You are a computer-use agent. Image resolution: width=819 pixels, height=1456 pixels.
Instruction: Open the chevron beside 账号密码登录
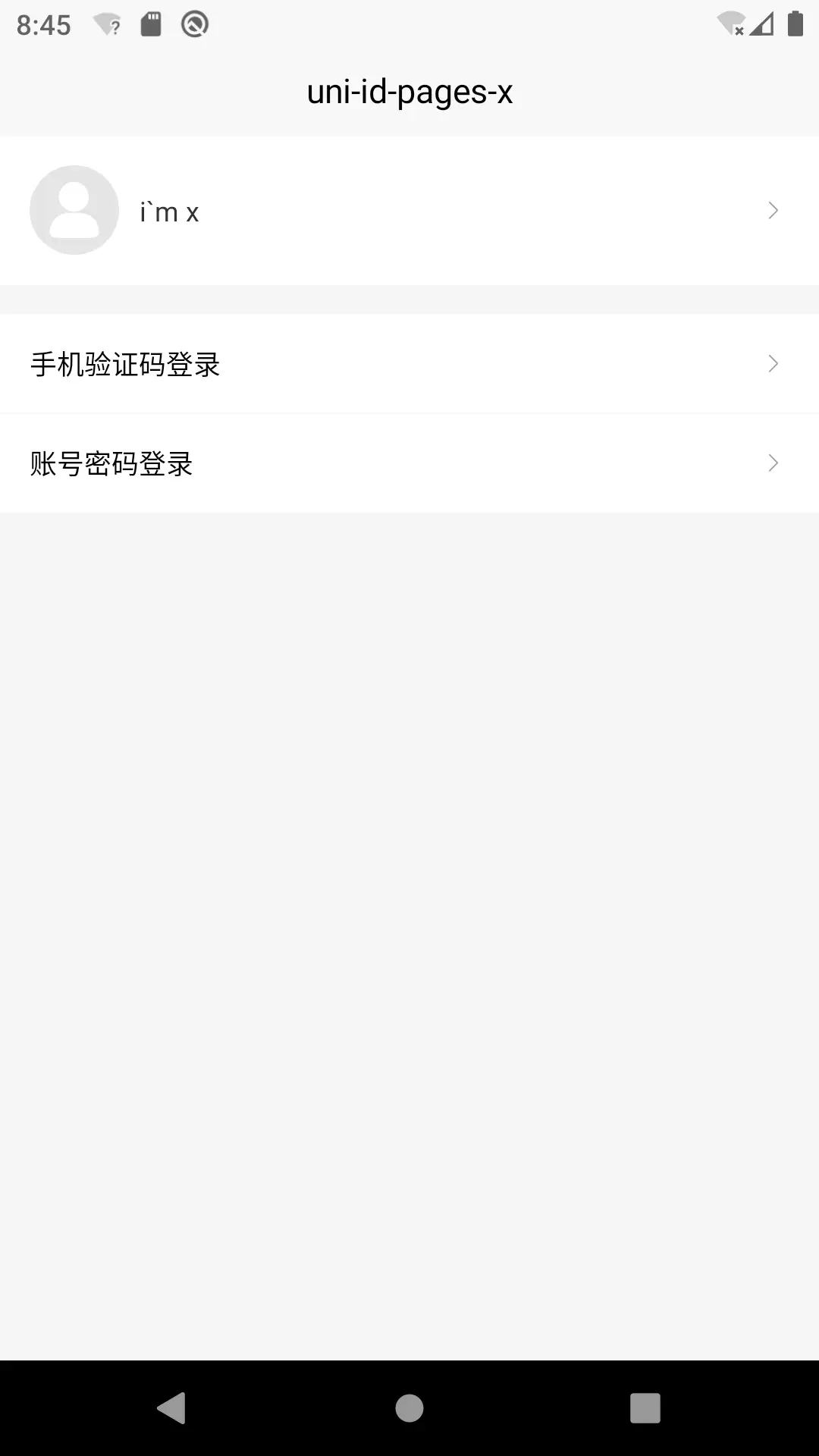(773, 463)
